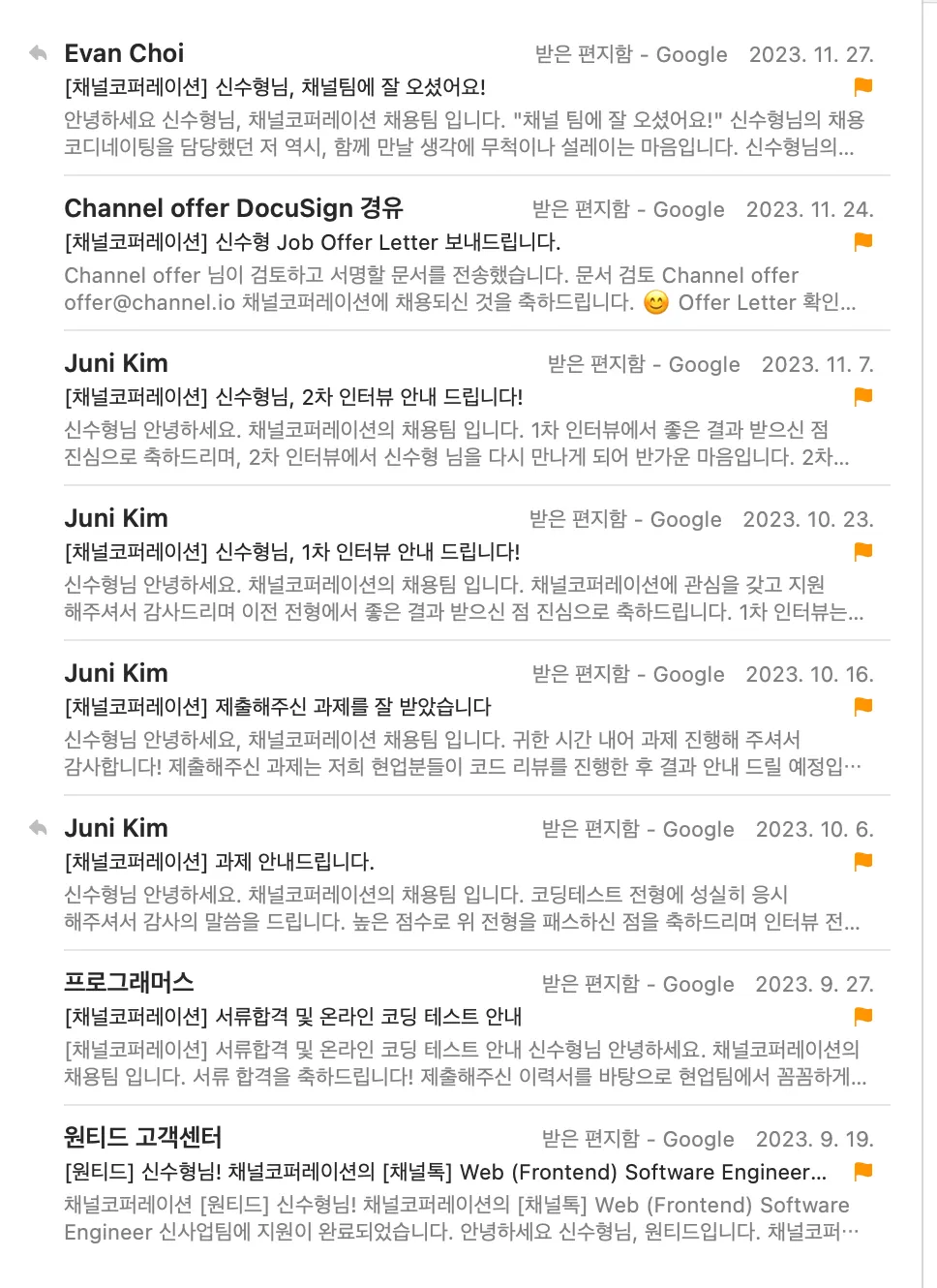Open Juni Kim's 2차 인터뷰 안내 email
The width and height of the screenshot is (937, 1288).
tap(293, 397)
